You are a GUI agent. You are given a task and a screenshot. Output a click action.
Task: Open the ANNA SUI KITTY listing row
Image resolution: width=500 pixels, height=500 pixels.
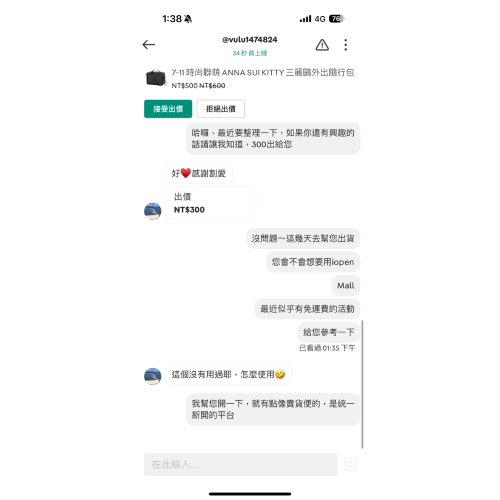pos(250,78)
